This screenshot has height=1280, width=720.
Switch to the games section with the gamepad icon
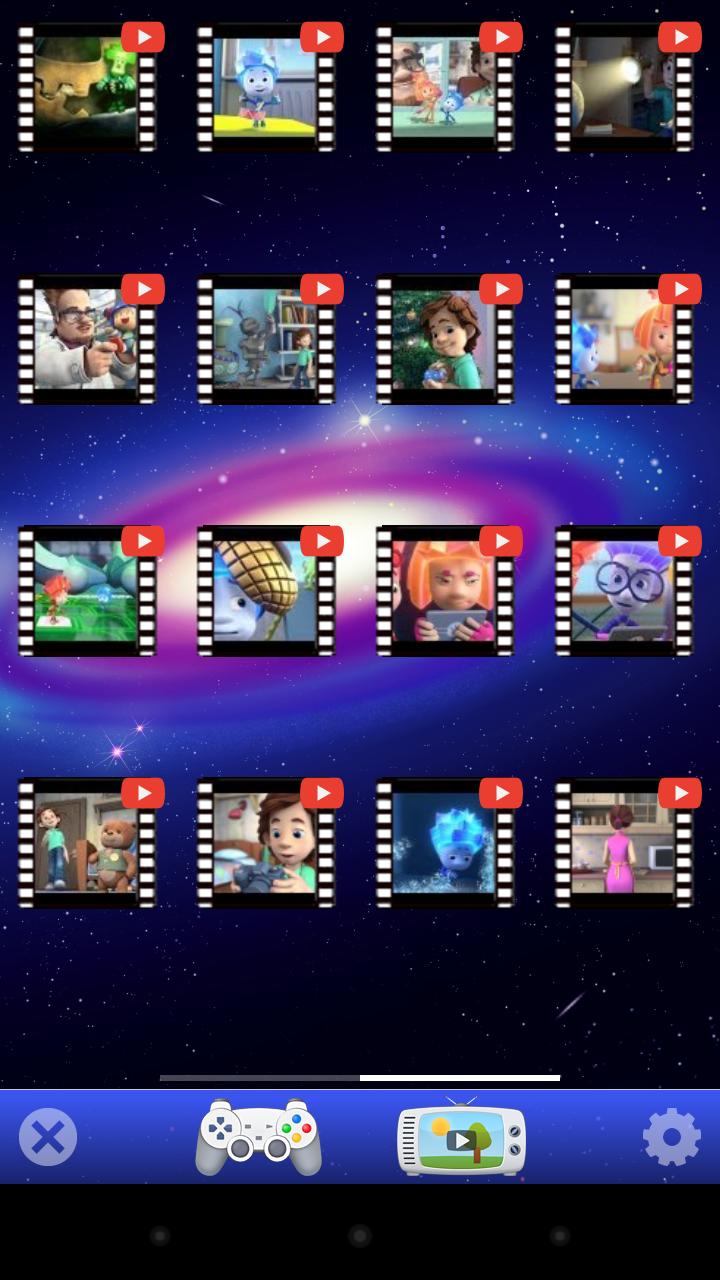(258, 1137)
